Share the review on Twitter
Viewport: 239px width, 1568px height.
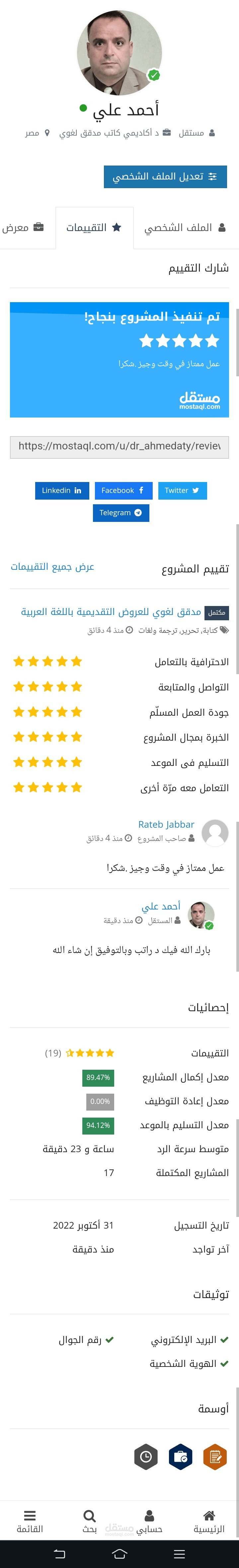pyautogui.click(x=183, y=491)
